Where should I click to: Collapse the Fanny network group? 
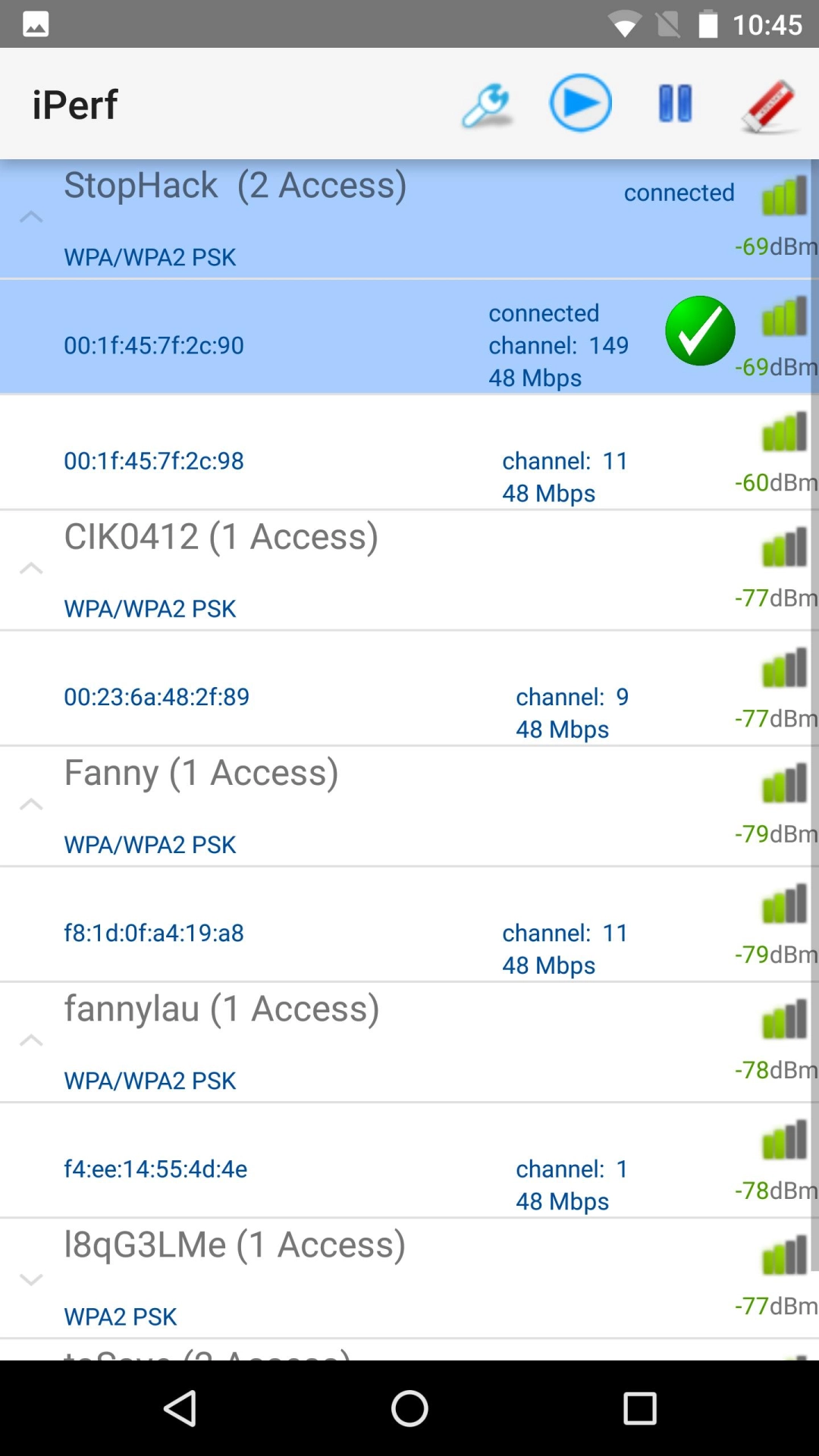pyautogui.click(x=31, y=805)
